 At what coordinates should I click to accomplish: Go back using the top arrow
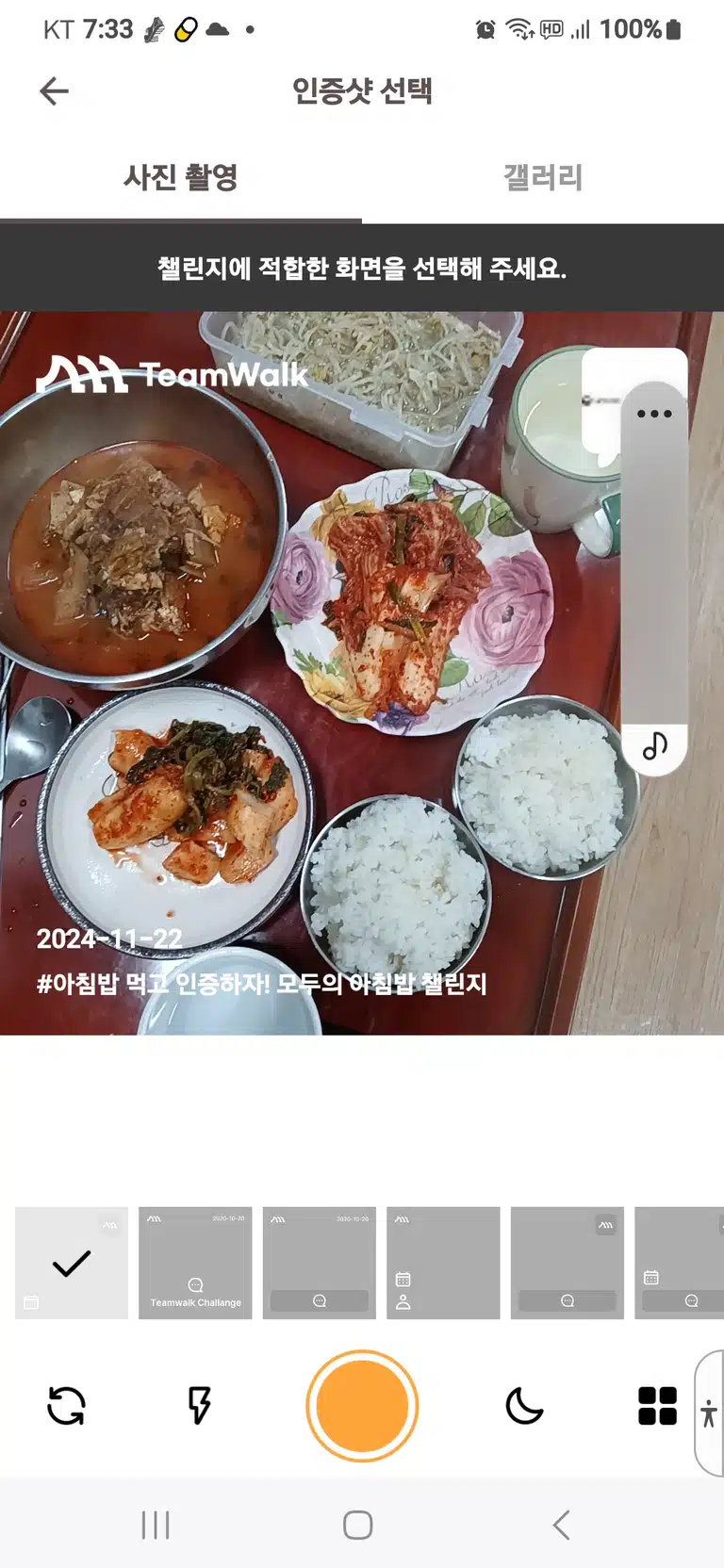click(x=55, y=91)
